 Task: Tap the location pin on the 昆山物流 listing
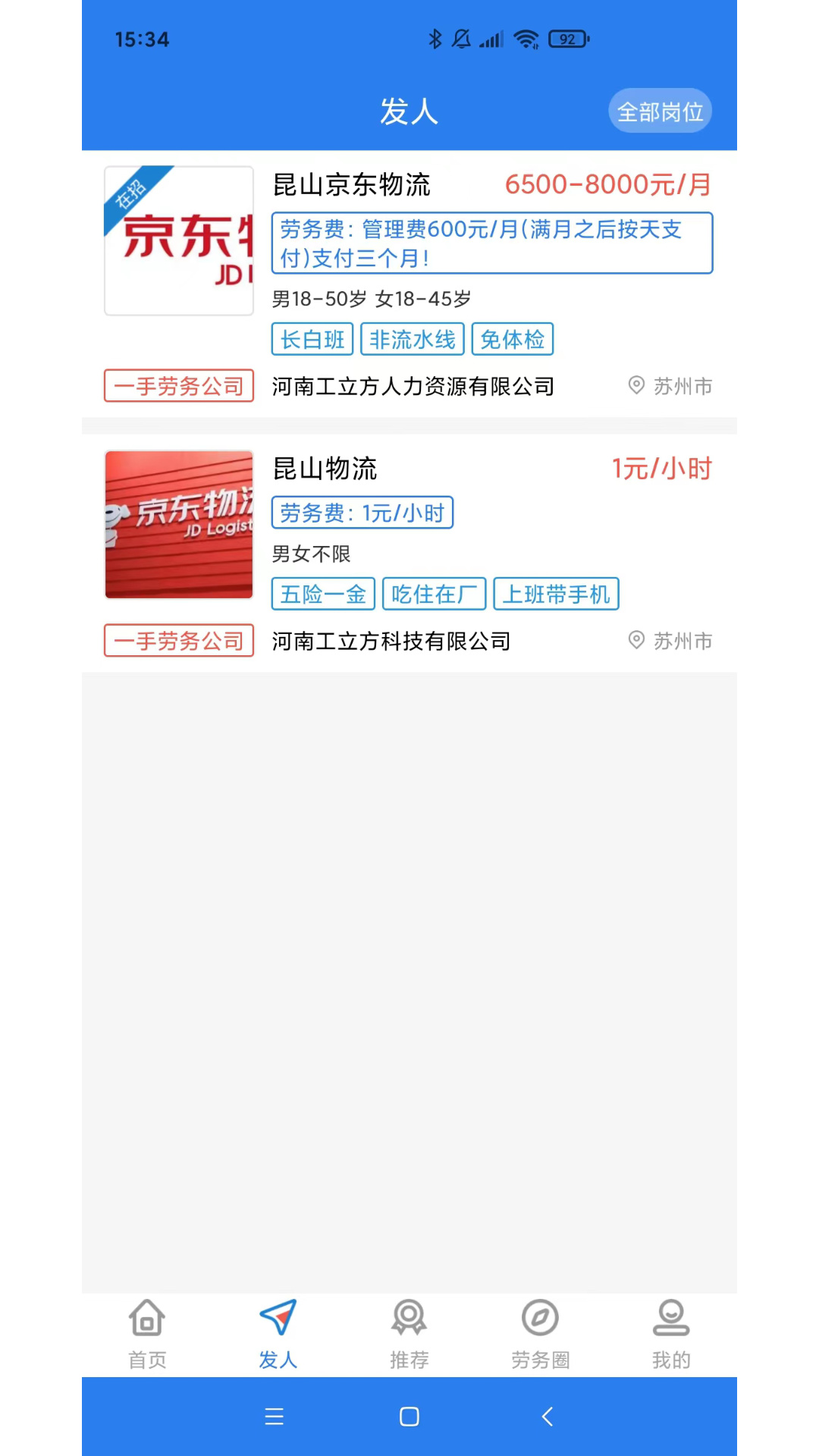(x=637, y=641)
